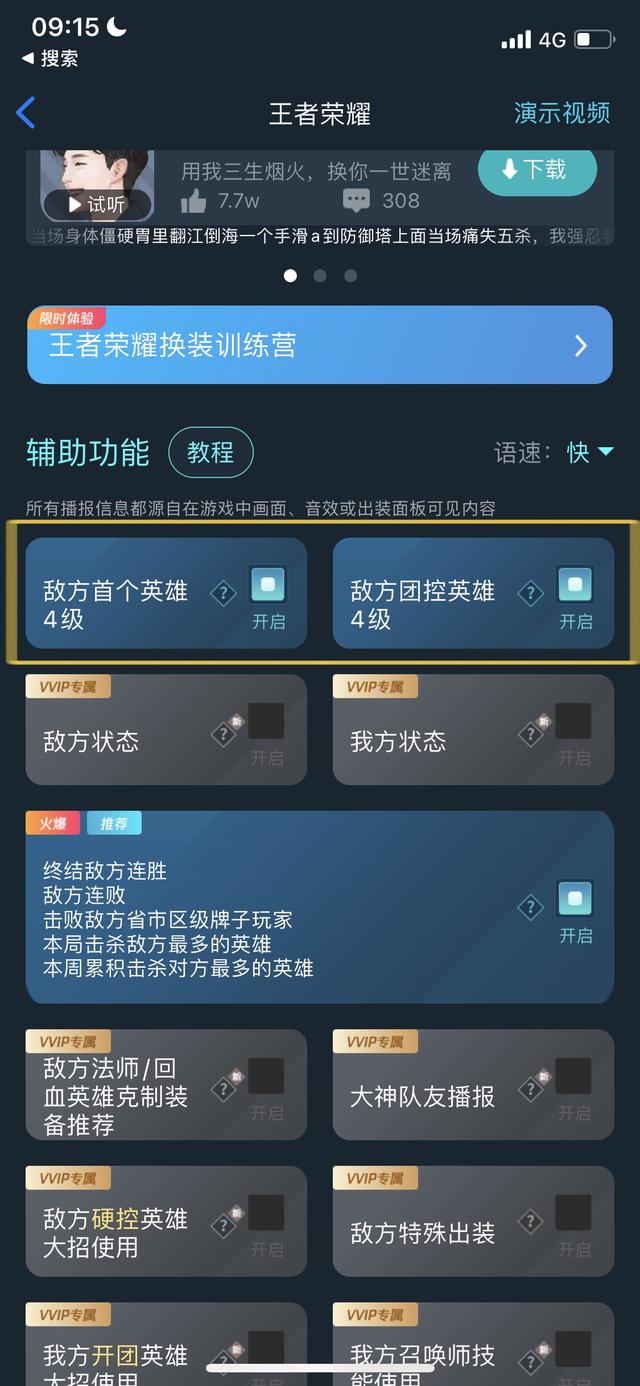Go back using the top-left arrow
Image resolution: width=640 pixels, height=1386 pixels.
point(26,113)
